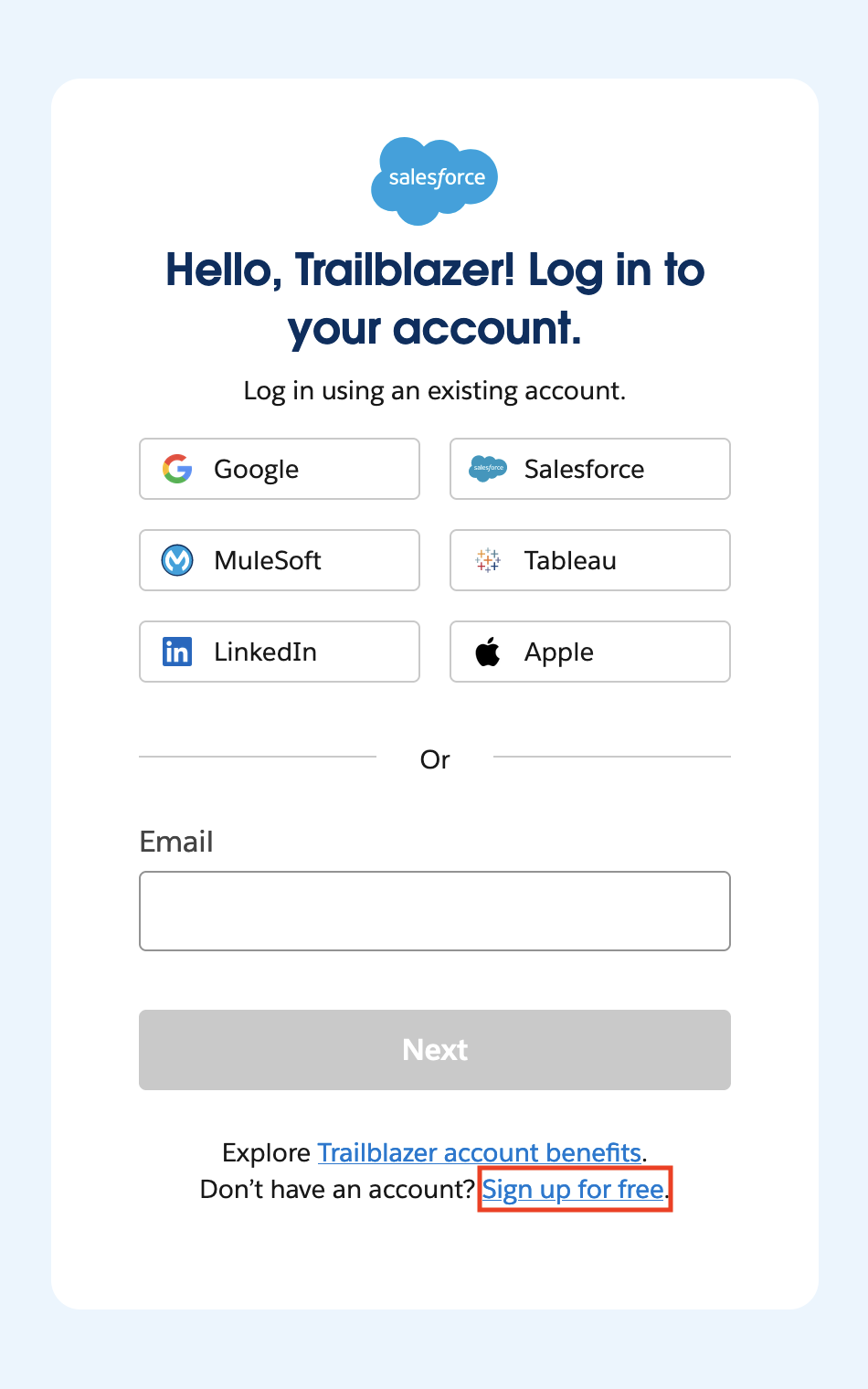Log in with Google
Screen dimensions: 868x1389
(279, 469)
